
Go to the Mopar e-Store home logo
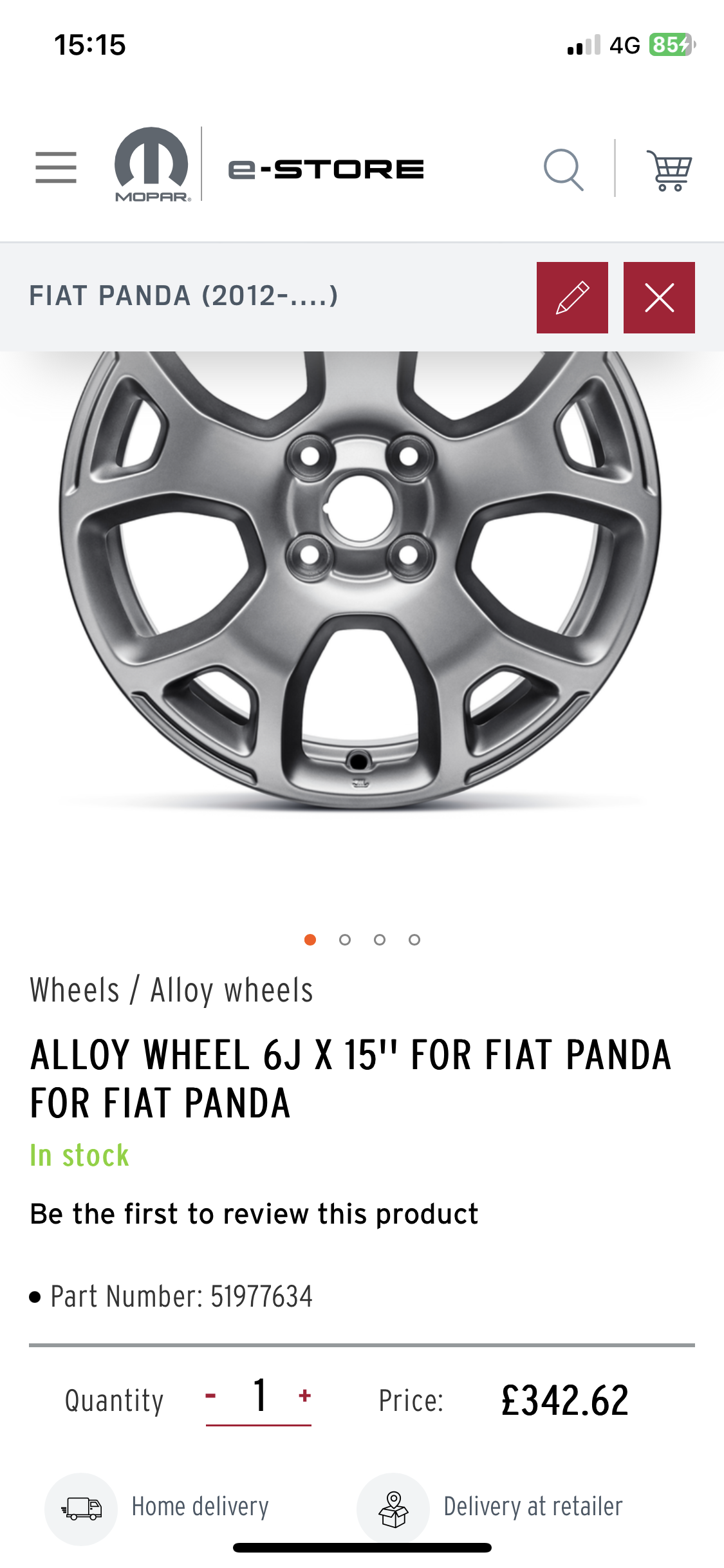269,165
